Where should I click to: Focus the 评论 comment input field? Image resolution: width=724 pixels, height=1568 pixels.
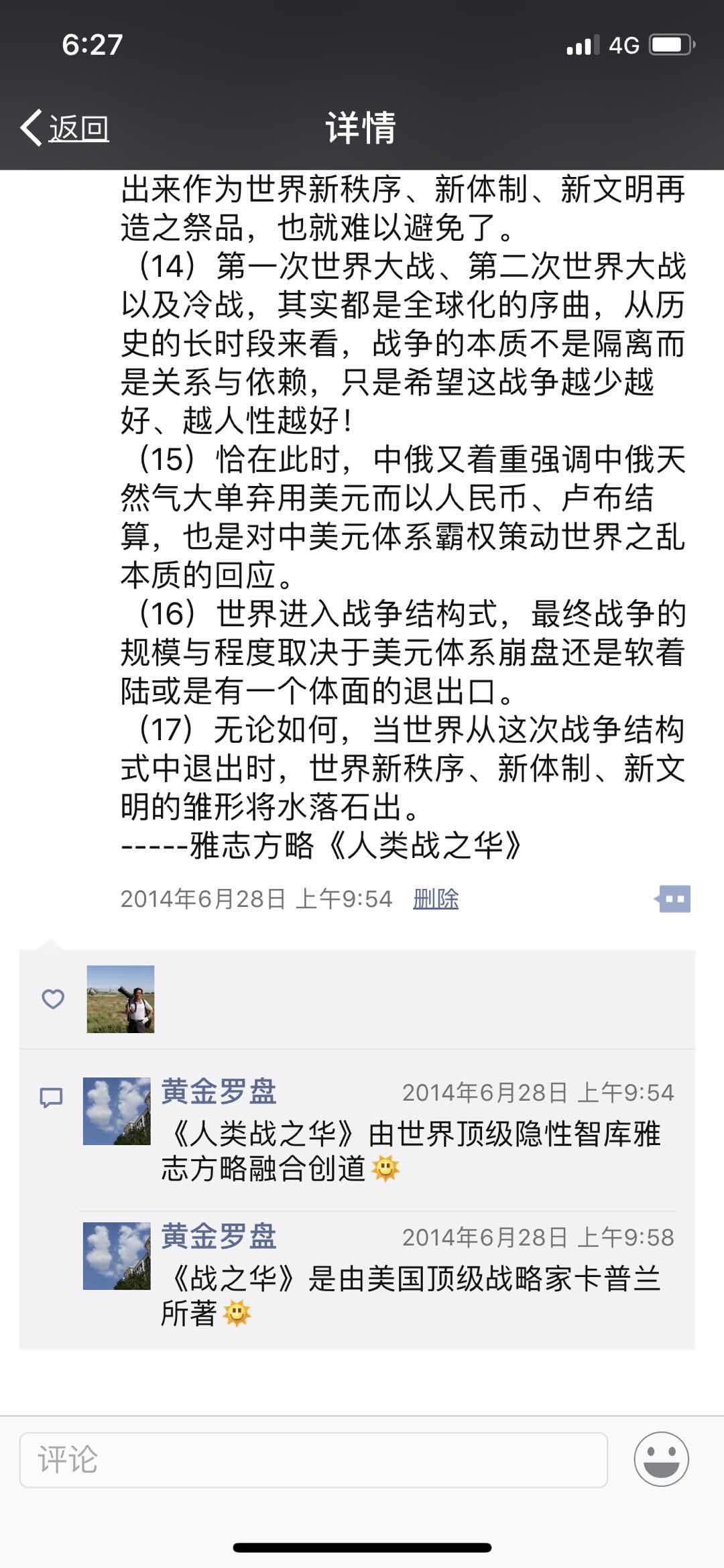click(x=314, y=1459)
